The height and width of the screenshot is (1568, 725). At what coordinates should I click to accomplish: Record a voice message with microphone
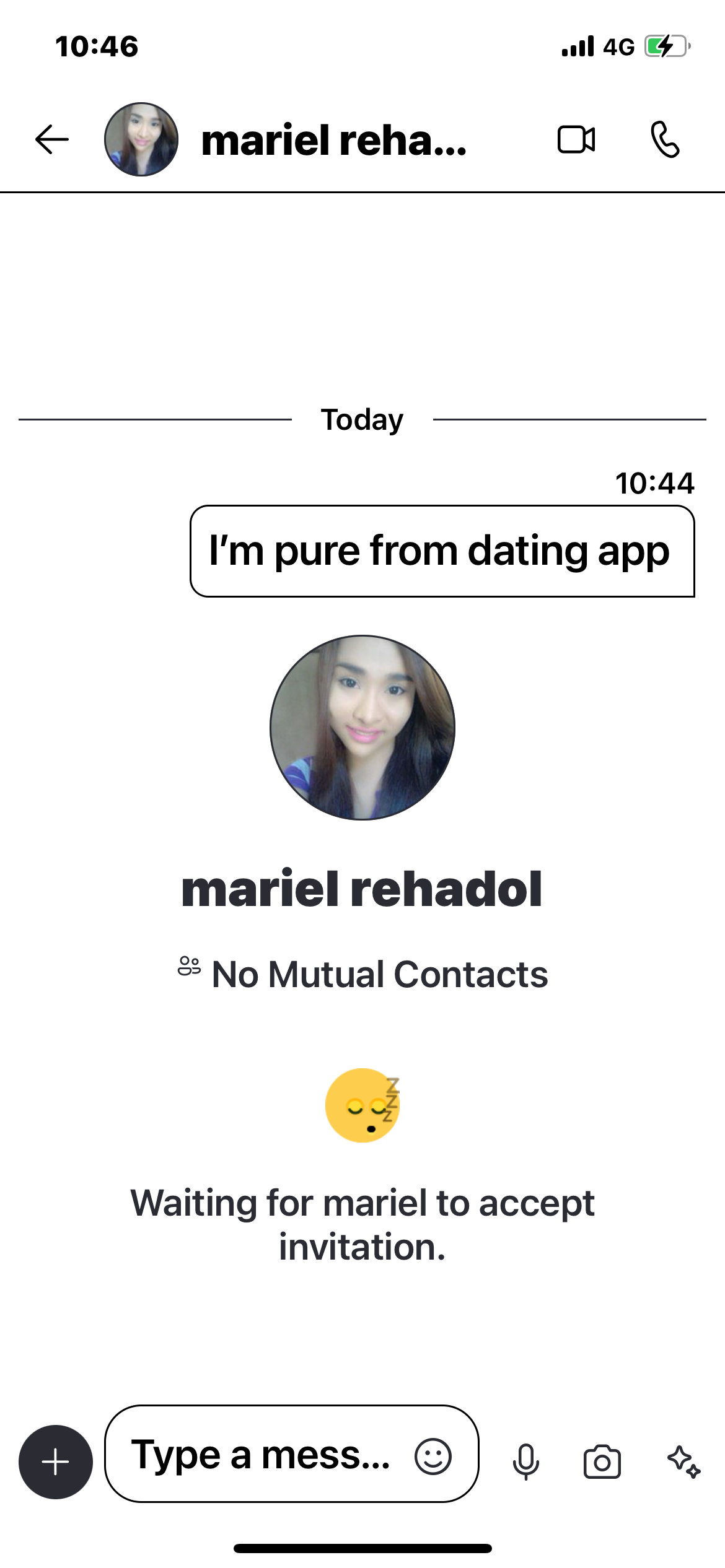pyautogui.click(x=526, y=1461)
